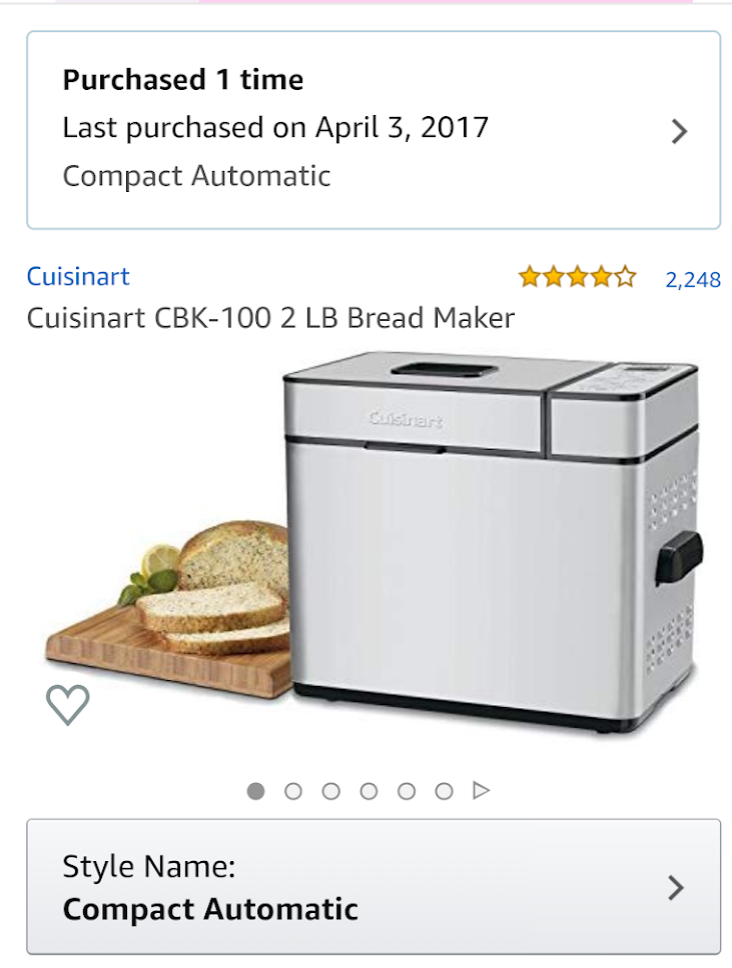Jump to the second product image dot
Viewport: 732px width, 968px height.
[293, 791]
